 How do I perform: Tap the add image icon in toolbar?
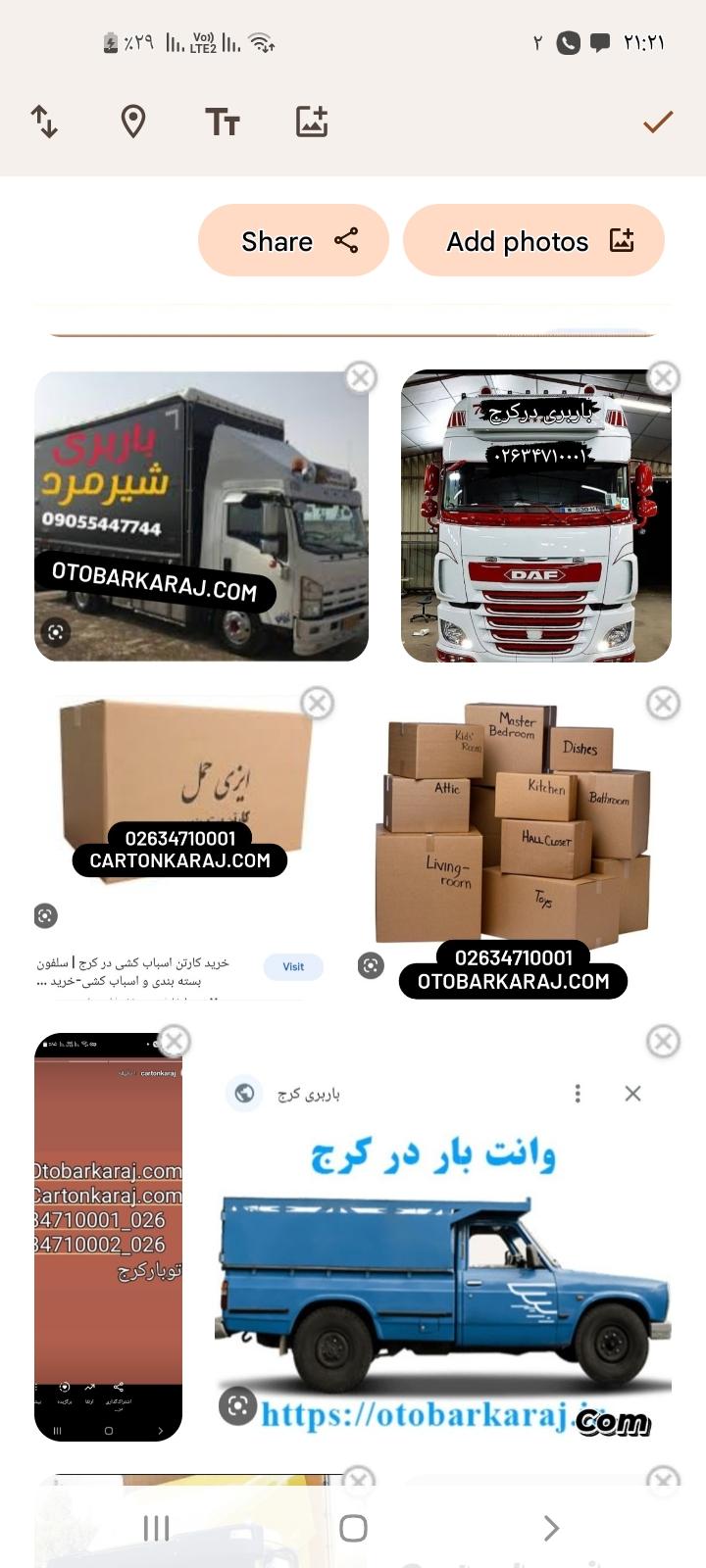(x=312, y=122)
